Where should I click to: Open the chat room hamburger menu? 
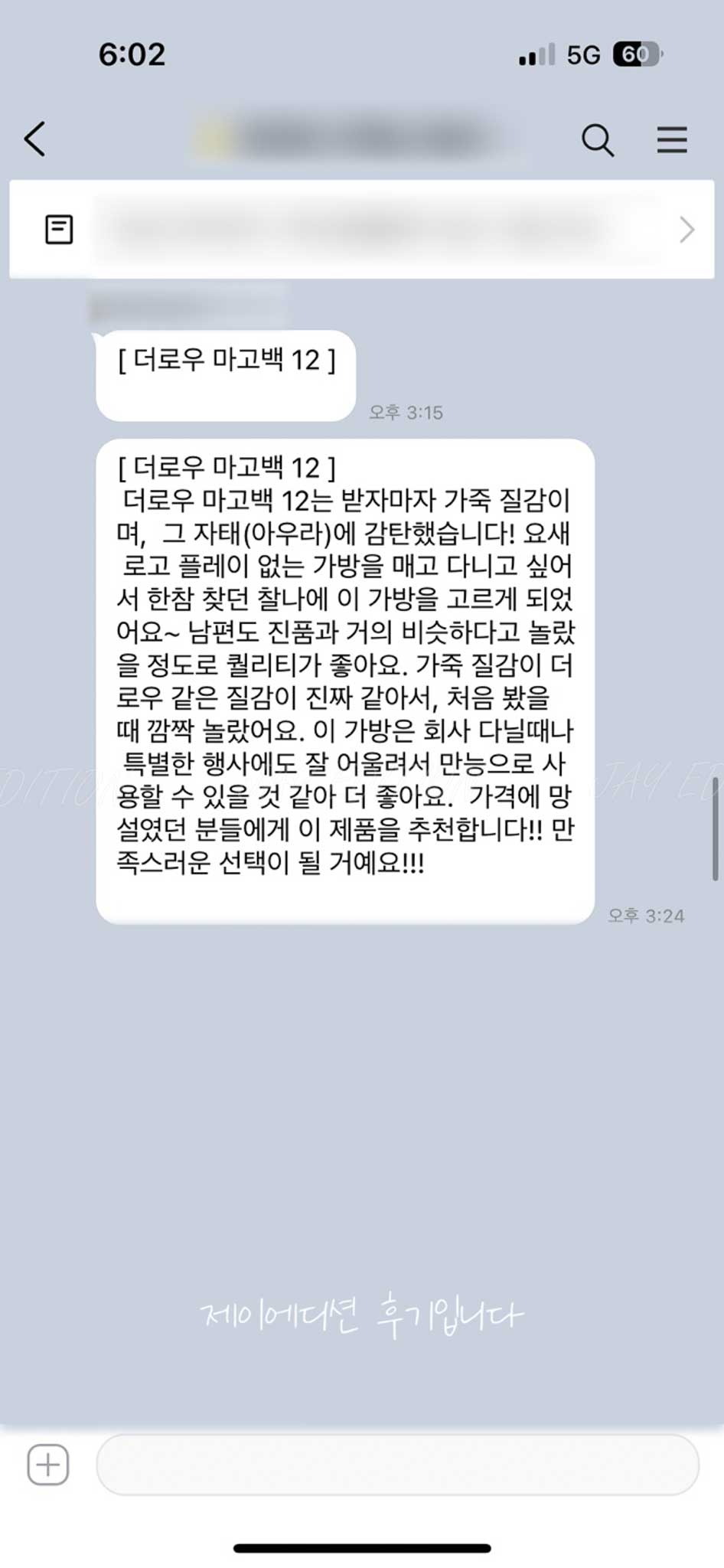coord(671,140)
